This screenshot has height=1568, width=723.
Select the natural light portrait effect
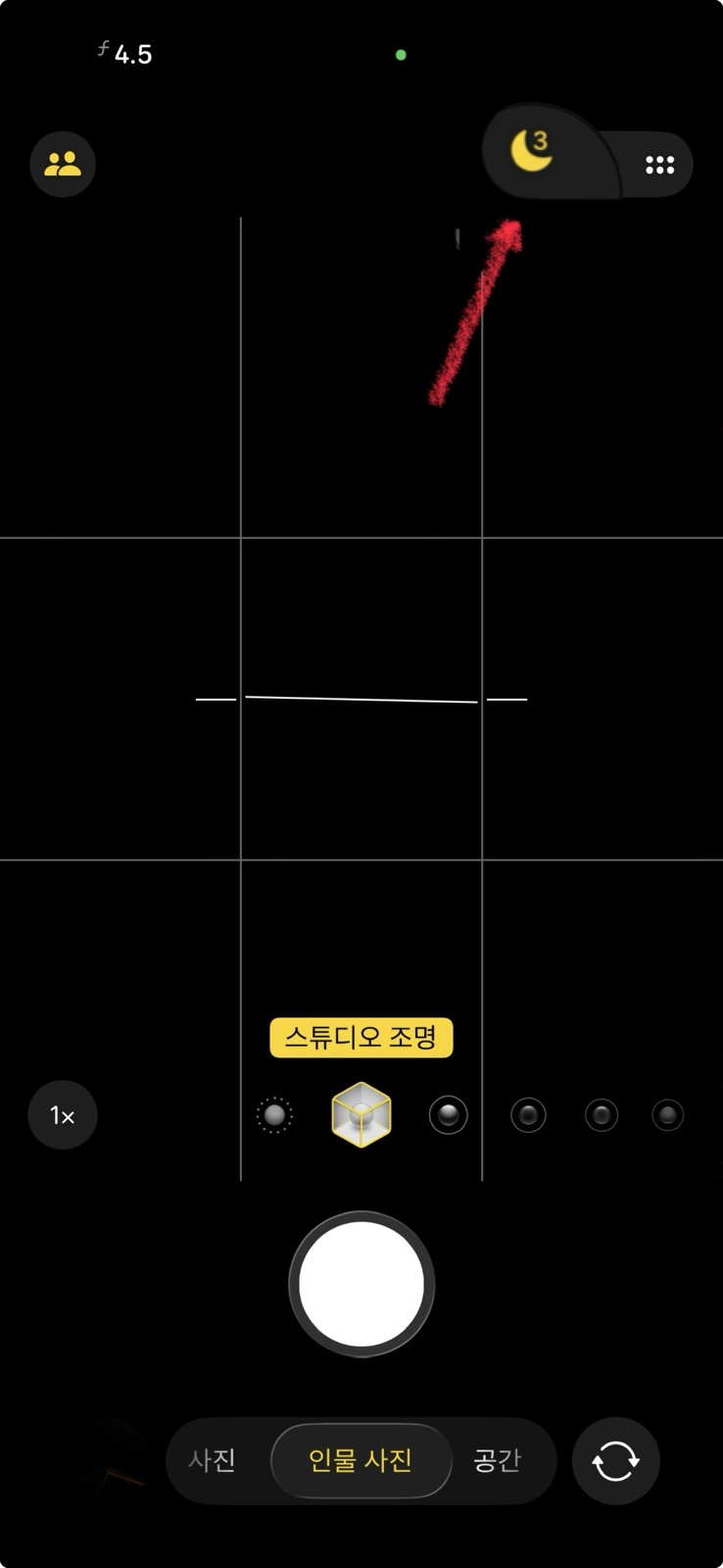274,1115
